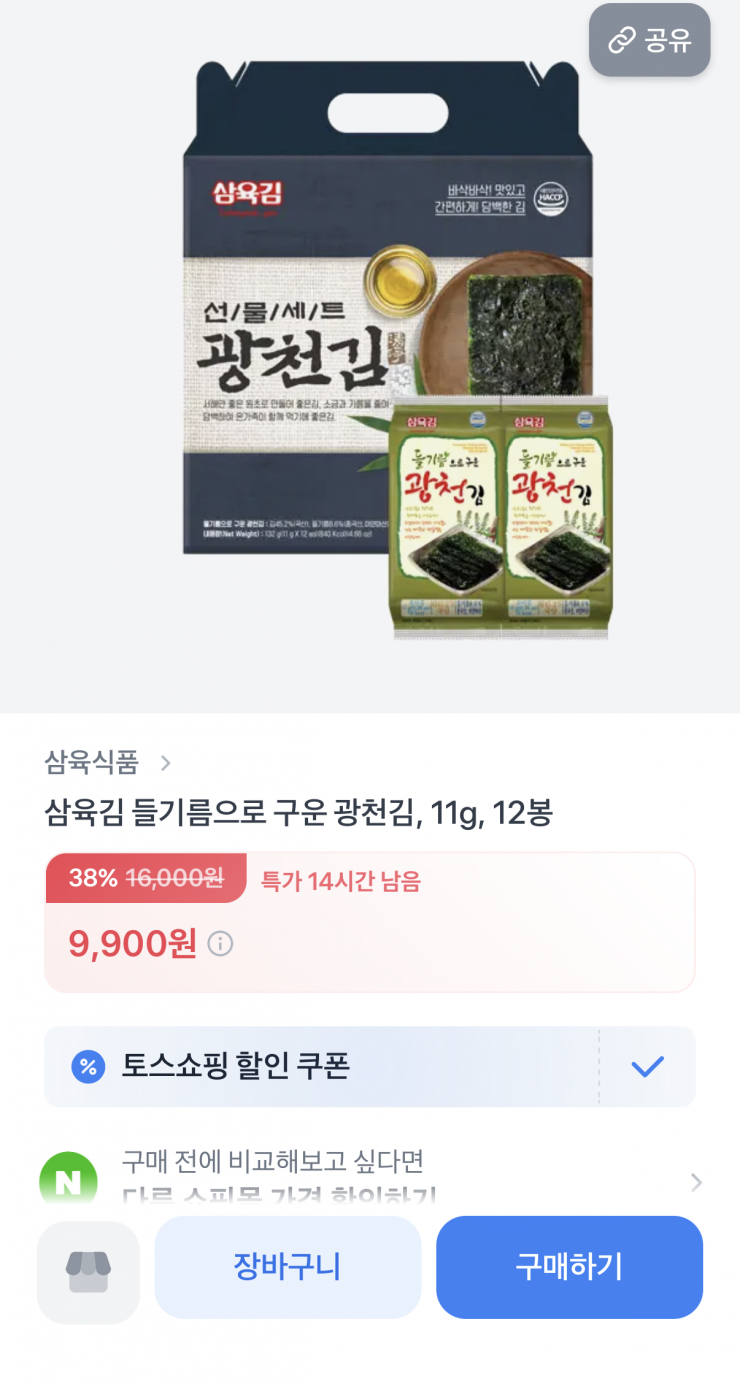Add the seaweed to 장바구니

point(287,1267)
